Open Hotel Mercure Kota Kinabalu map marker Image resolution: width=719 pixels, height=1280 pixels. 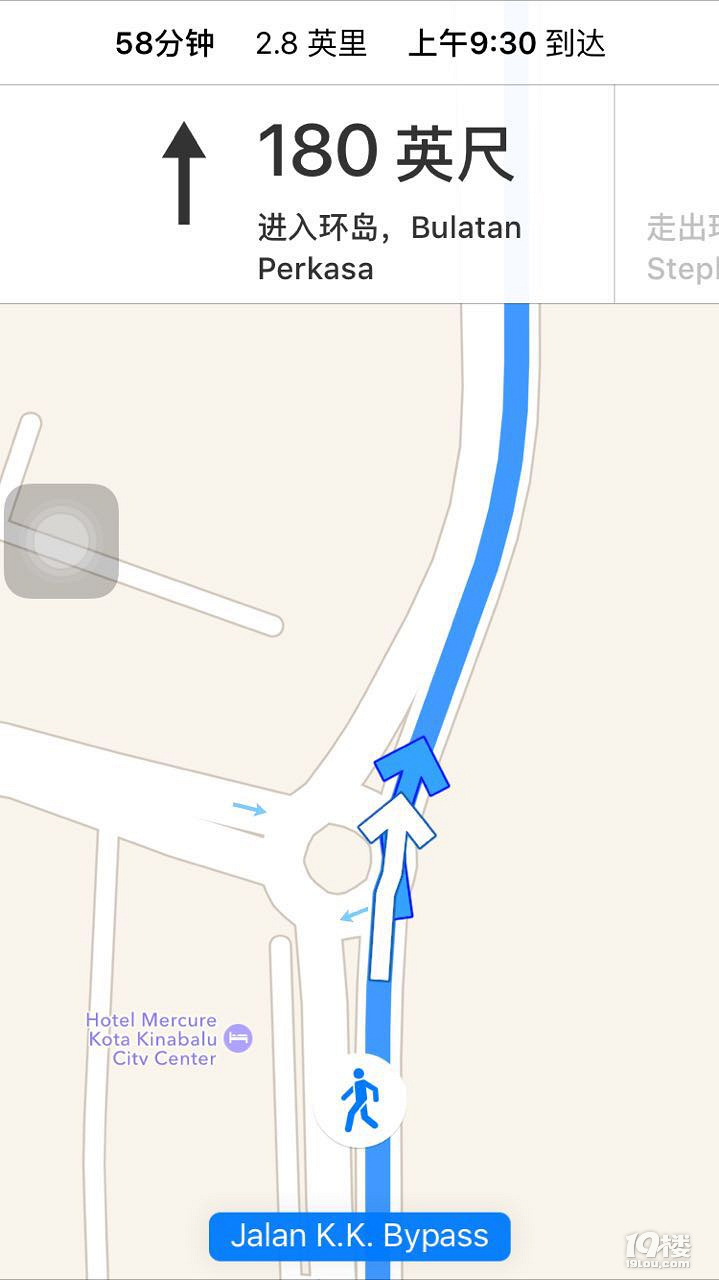pos(238,1038)
